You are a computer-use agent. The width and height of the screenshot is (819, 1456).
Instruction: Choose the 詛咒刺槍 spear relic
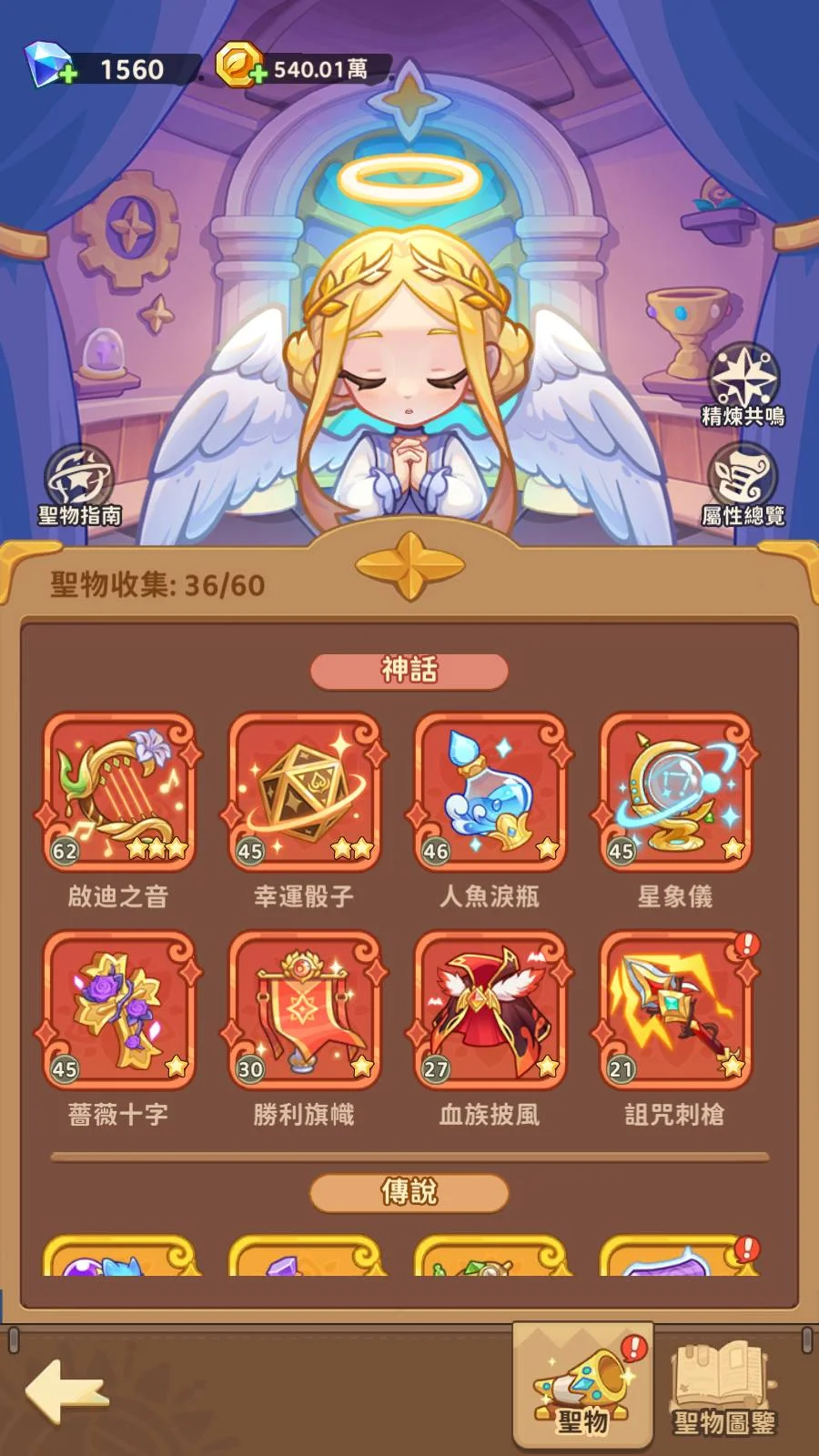tap(675, 1010)
